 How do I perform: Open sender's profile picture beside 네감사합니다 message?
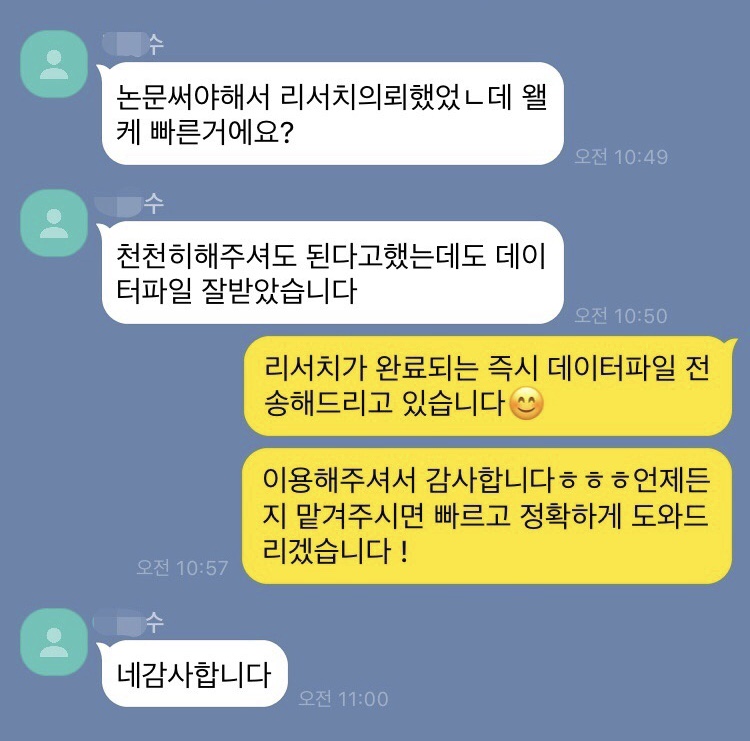click(x=54, y=641)
